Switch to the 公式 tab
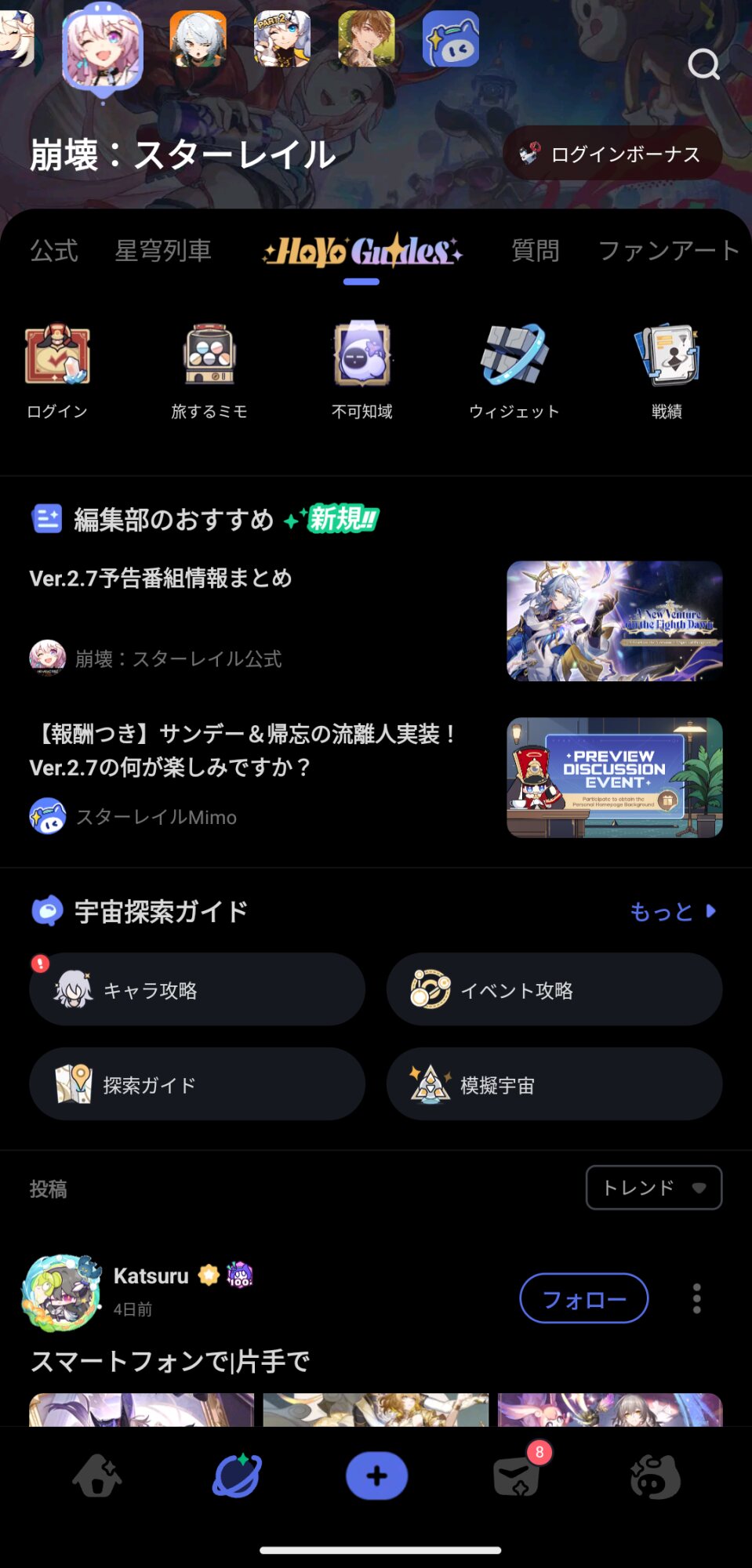 tap(54, 251)
